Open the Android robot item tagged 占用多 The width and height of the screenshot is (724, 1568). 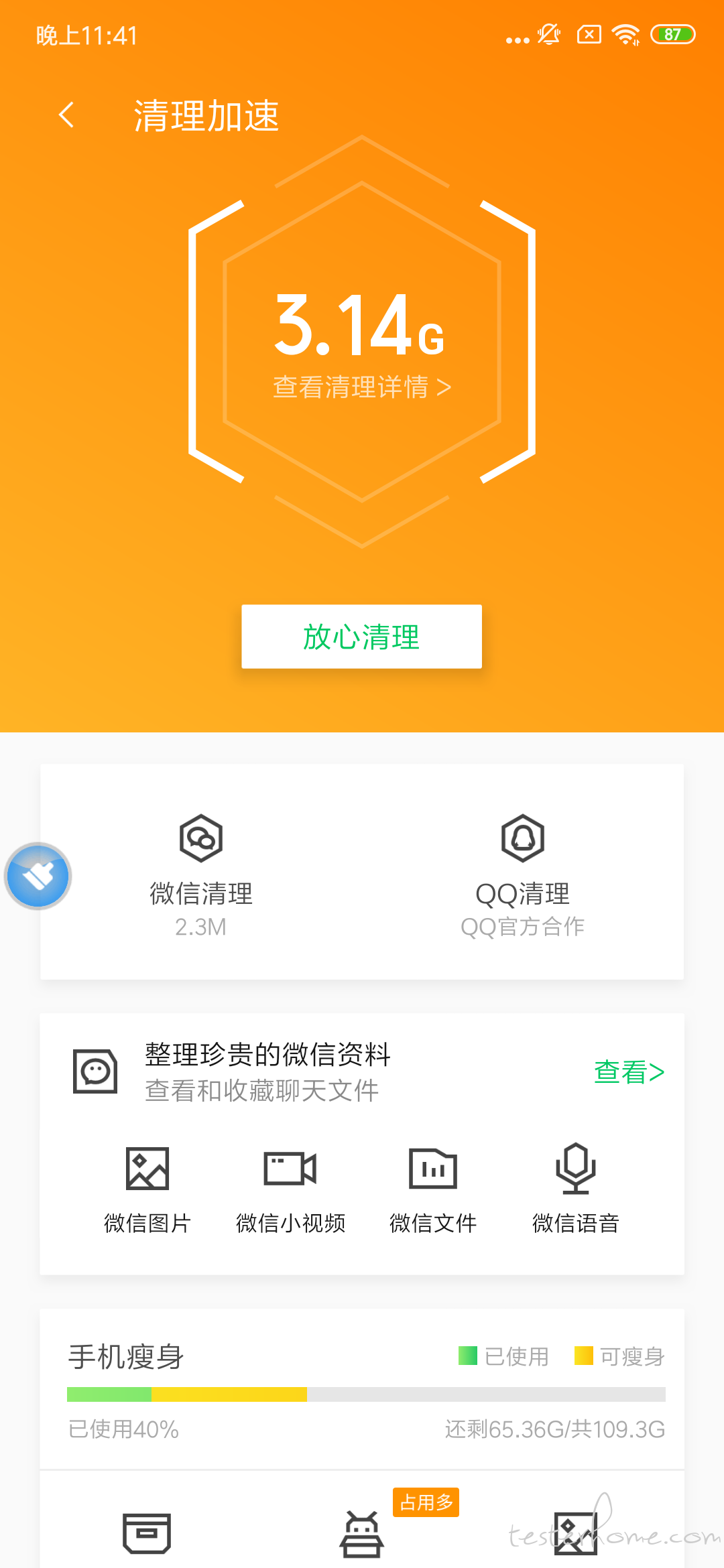click(362, 1533)
